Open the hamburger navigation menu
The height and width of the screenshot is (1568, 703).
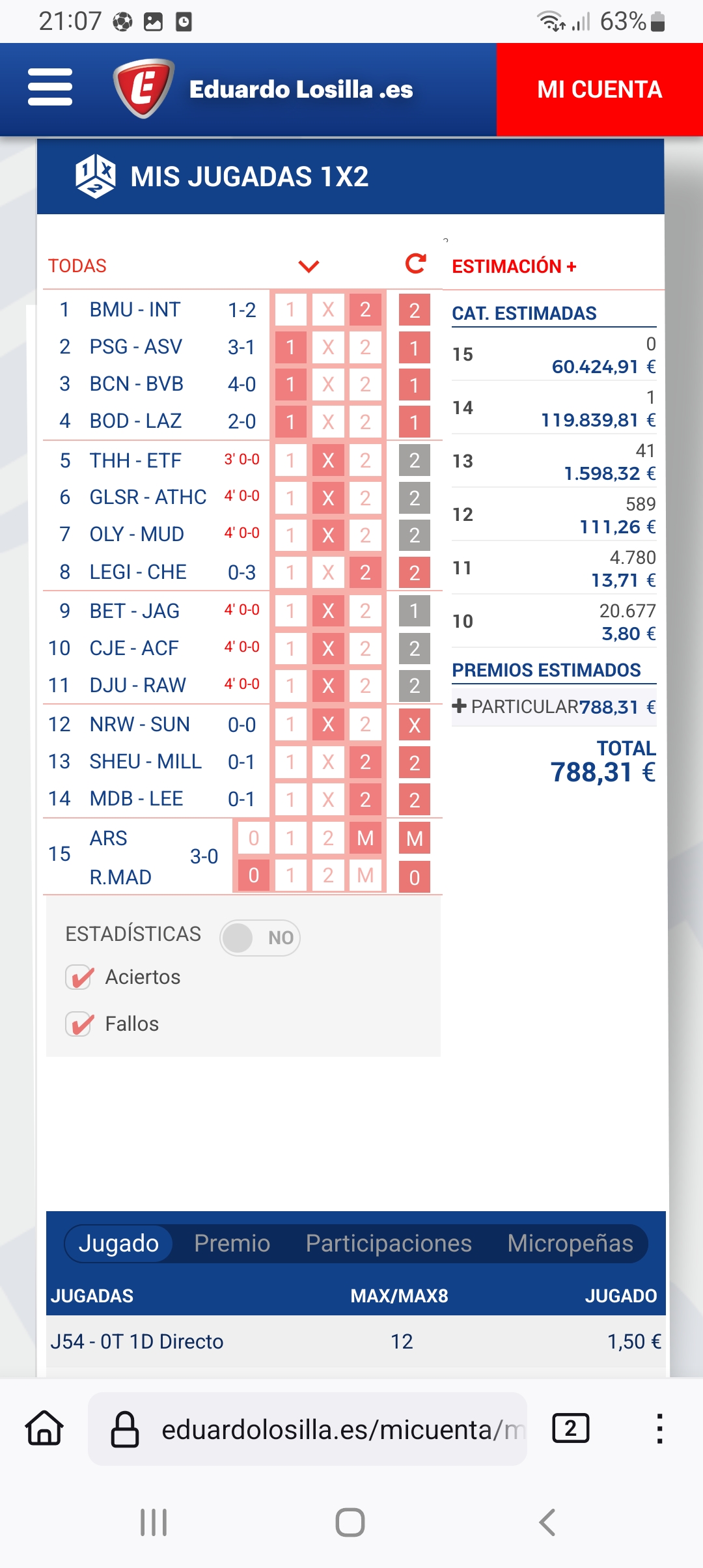coord(50,87)
